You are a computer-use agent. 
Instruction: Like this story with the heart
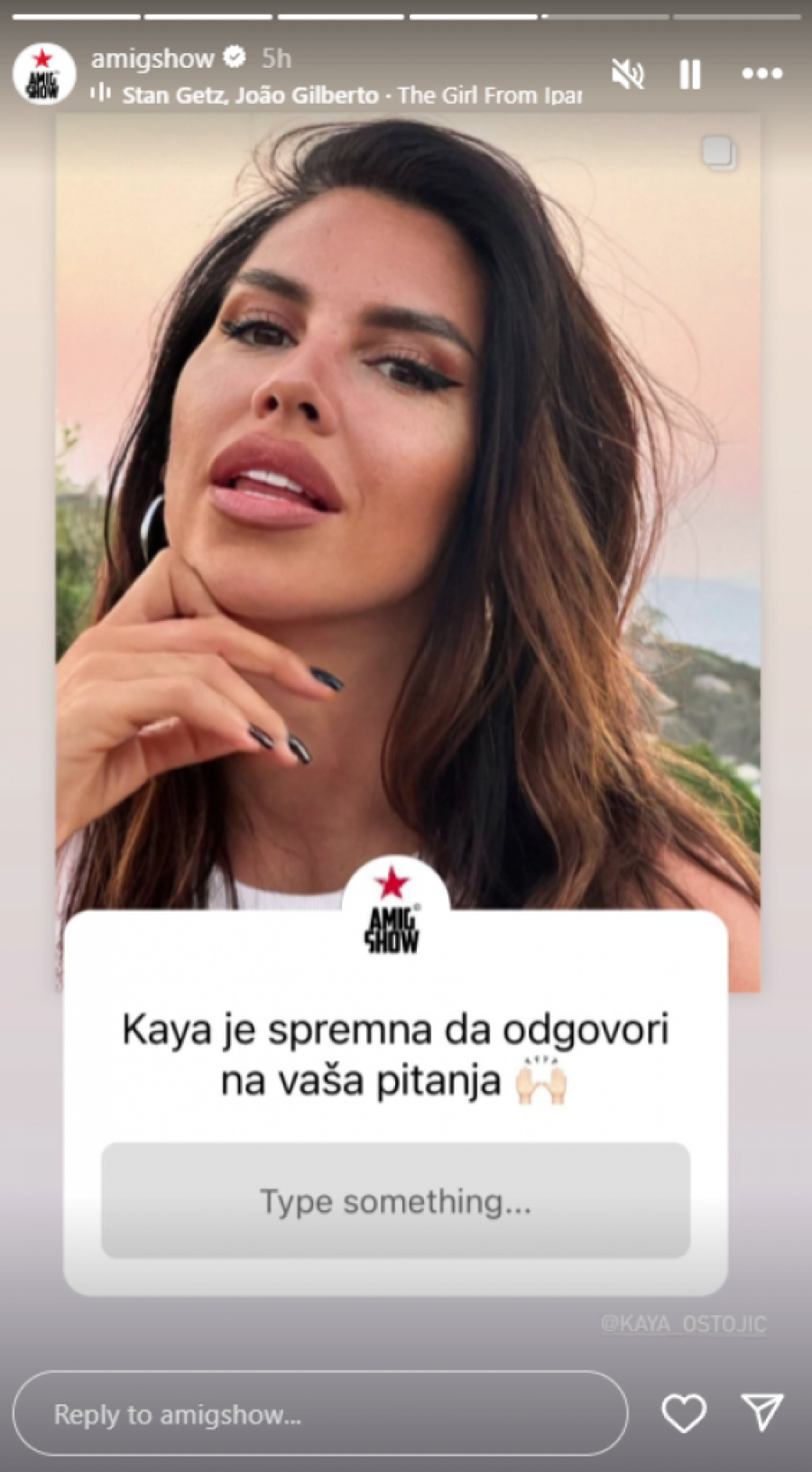pos(684,1413)
